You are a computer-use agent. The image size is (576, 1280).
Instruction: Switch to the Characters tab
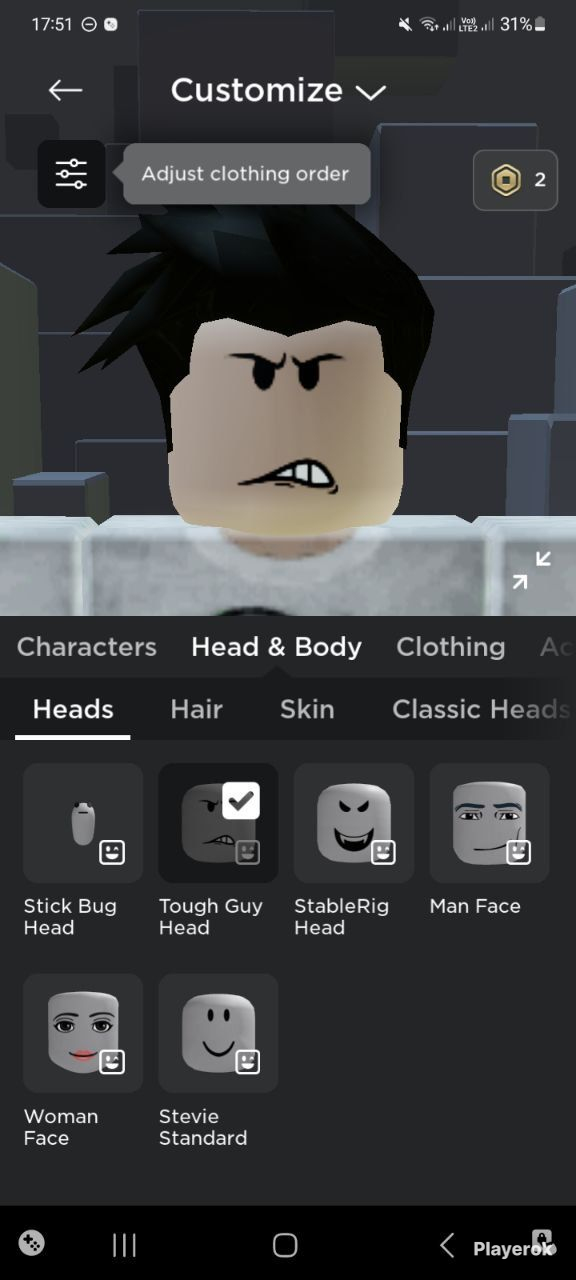pos(87,647)
